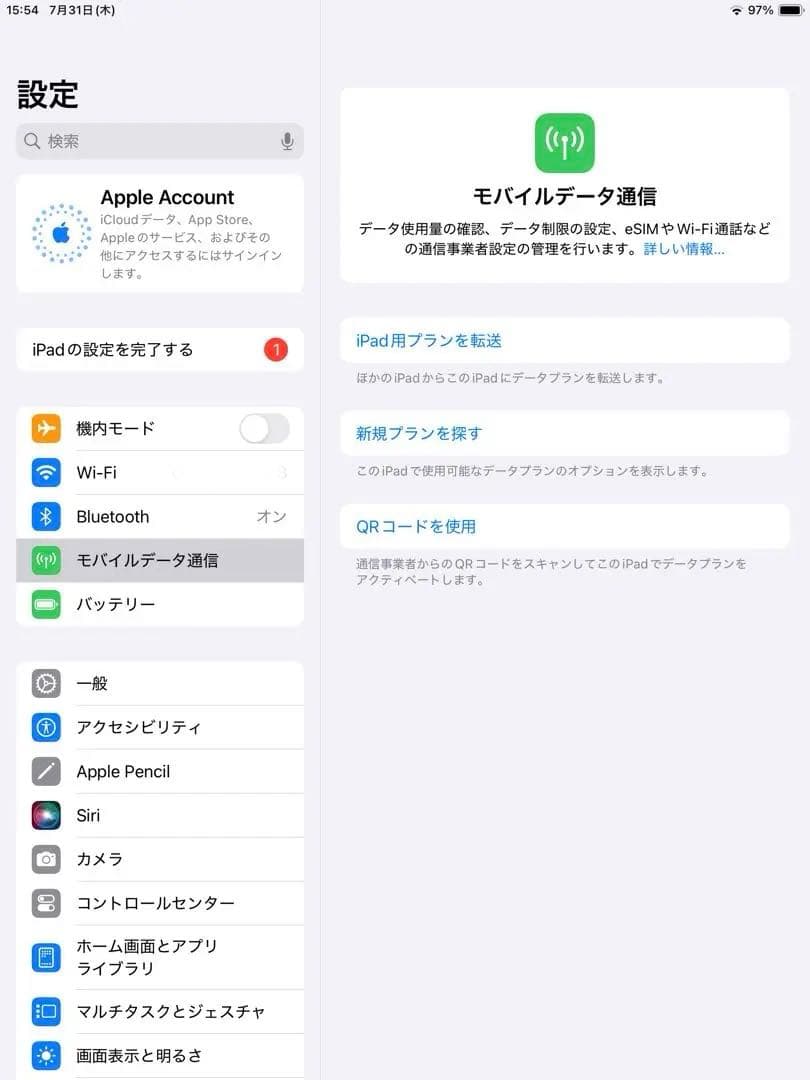Tap the dictation microphone in search bar
Screen dimensions: 810x1080
click(287, 141)
